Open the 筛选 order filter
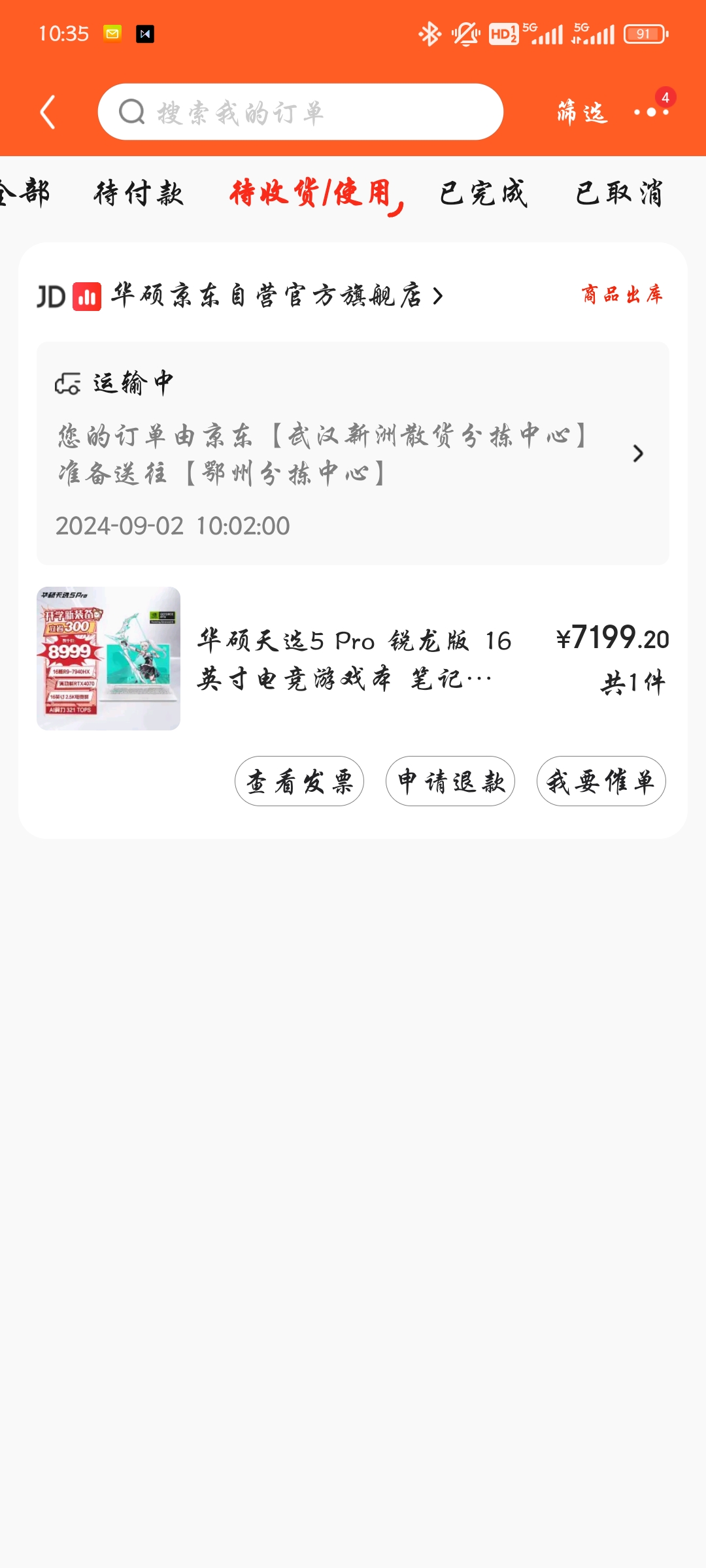This screenshot has width=706, height=1568. (x=580, y=112)
